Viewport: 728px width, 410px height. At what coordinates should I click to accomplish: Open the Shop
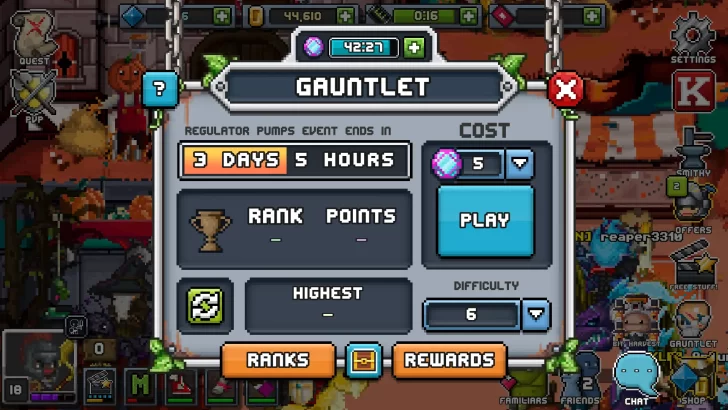coord(692,380)
